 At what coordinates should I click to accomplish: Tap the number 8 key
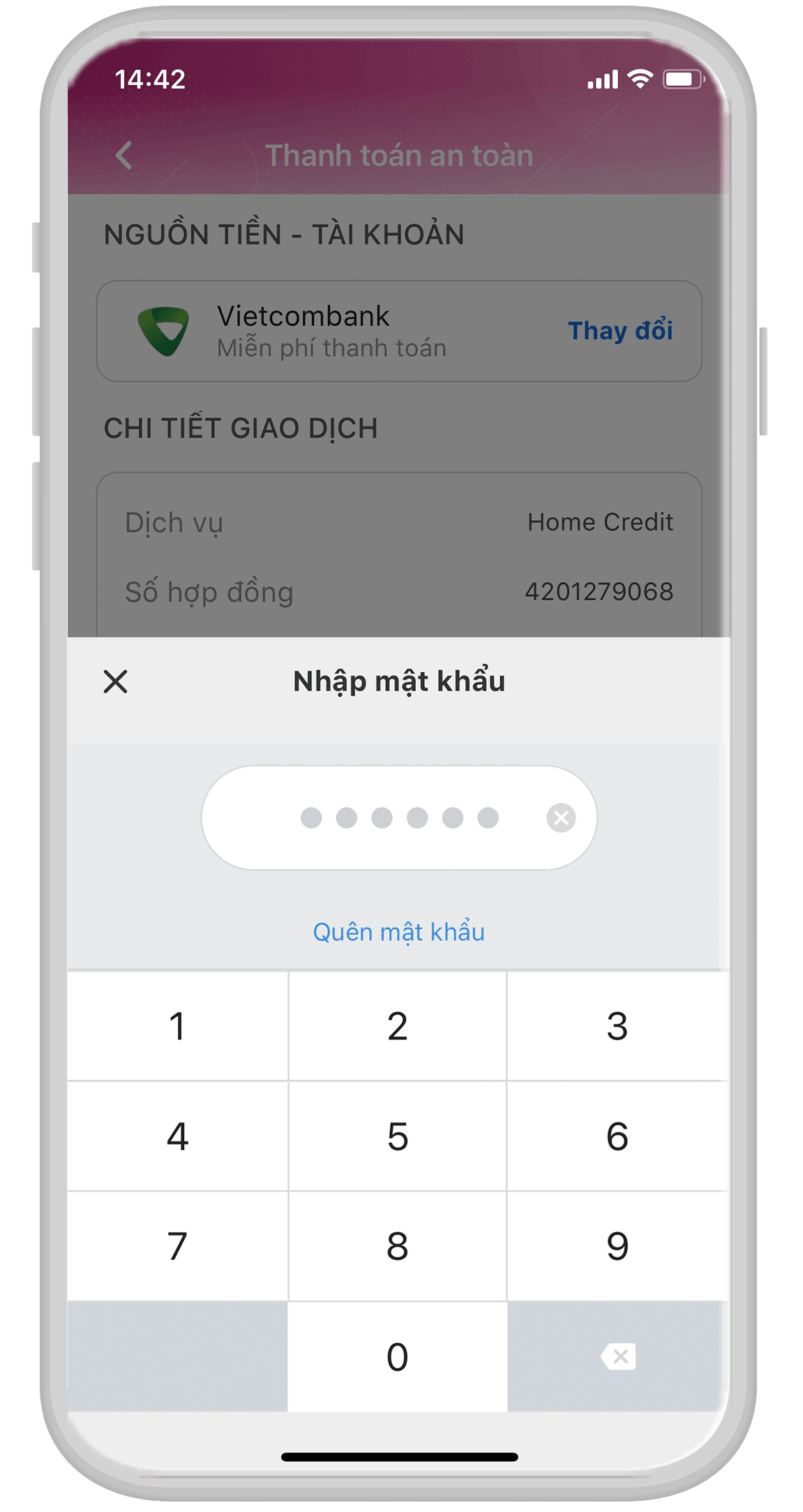398,1246
